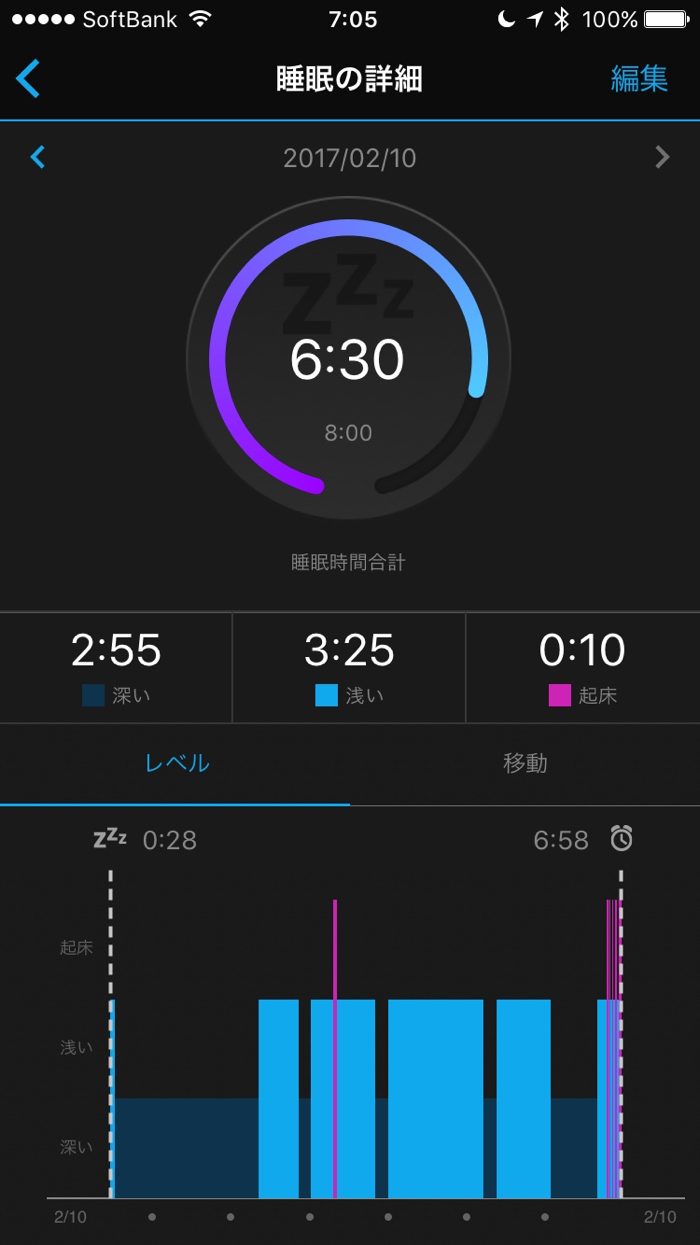Show the previous day's sleep
The height and width of the screenshot is (1245, 700).
(38, 157)
